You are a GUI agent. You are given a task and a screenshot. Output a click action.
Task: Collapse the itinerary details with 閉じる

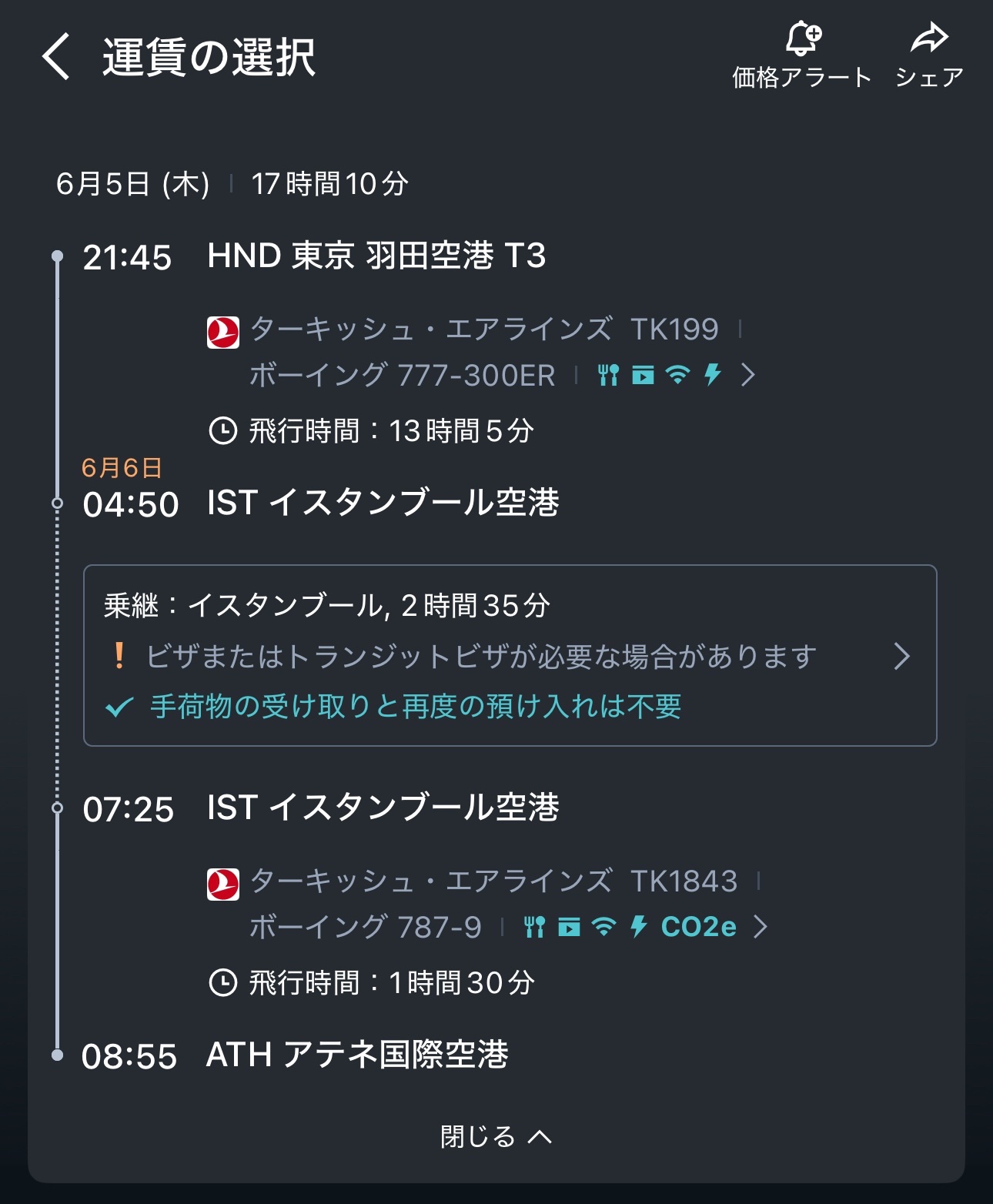coord(496,1136)
